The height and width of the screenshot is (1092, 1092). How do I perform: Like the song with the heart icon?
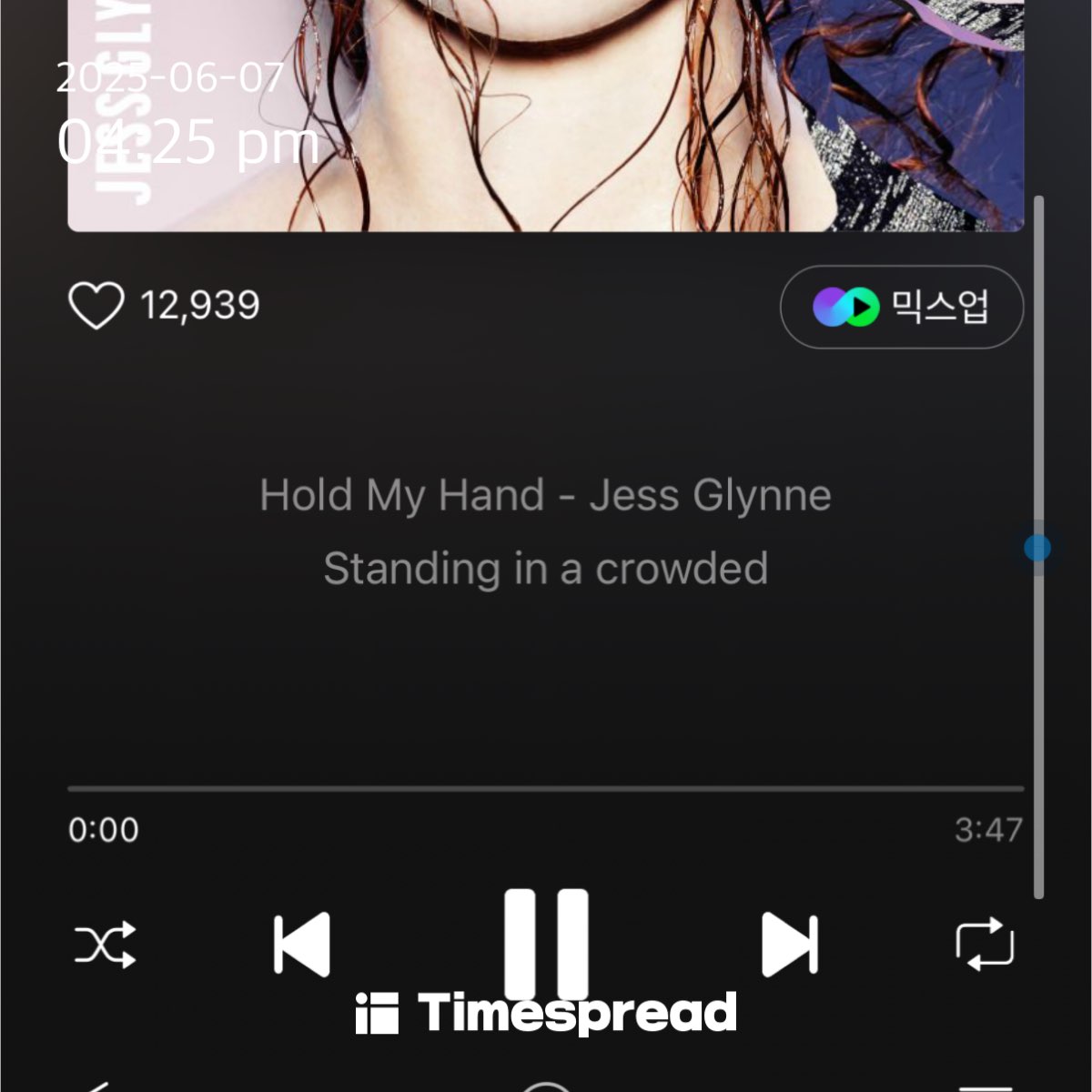(x=96, y=306)
